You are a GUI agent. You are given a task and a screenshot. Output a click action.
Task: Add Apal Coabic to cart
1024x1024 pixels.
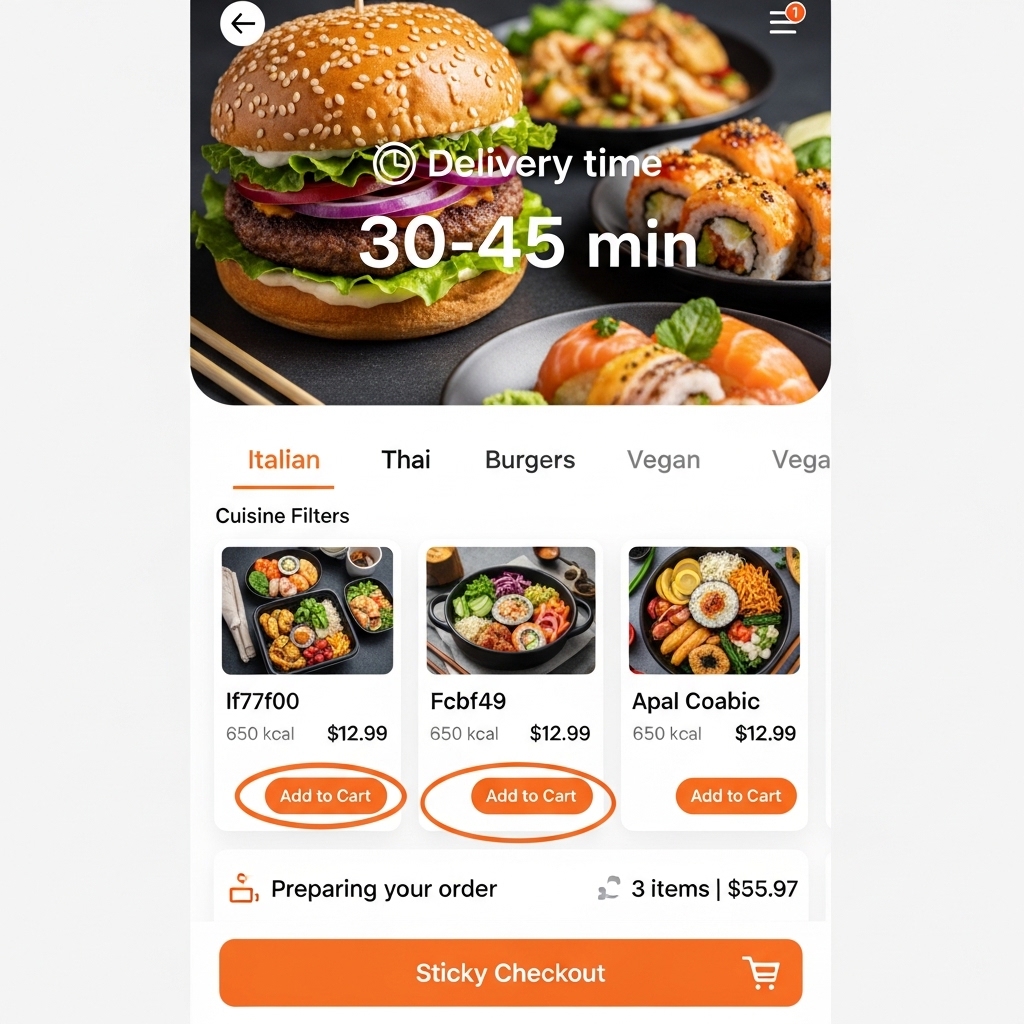click(736, 796)
